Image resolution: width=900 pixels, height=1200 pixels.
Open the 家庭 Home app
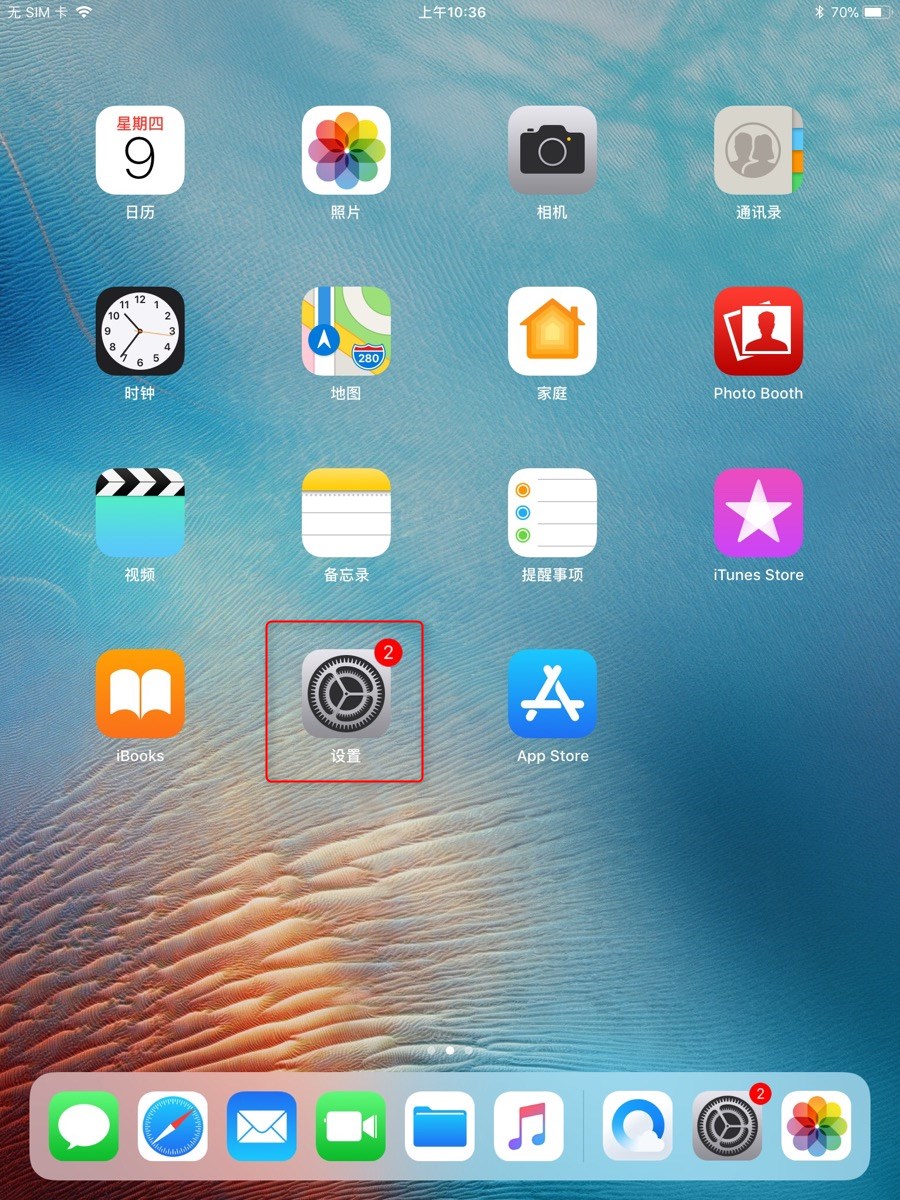click(552, 331)
